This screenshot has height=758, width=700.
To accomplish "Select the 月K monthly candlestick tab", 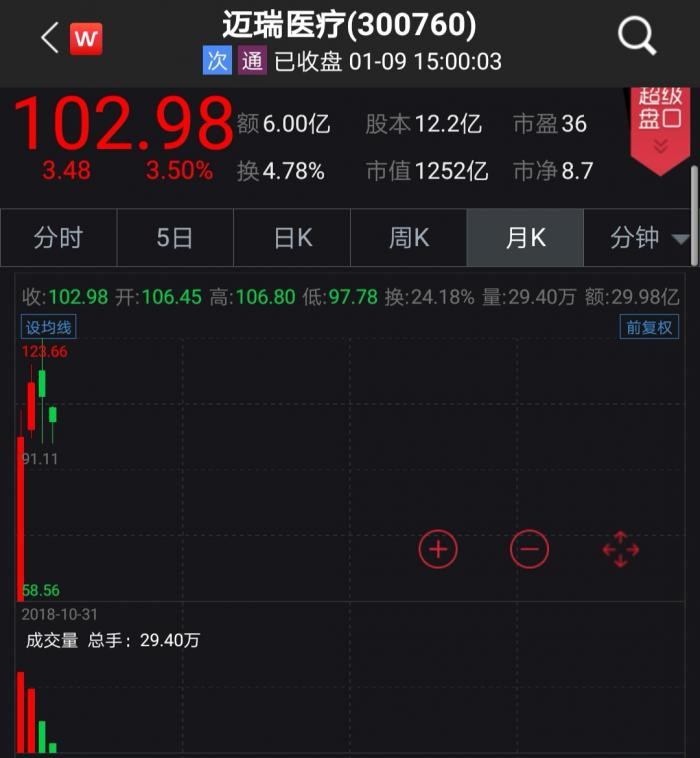I will pyautogui.click(x=525, y=238).
